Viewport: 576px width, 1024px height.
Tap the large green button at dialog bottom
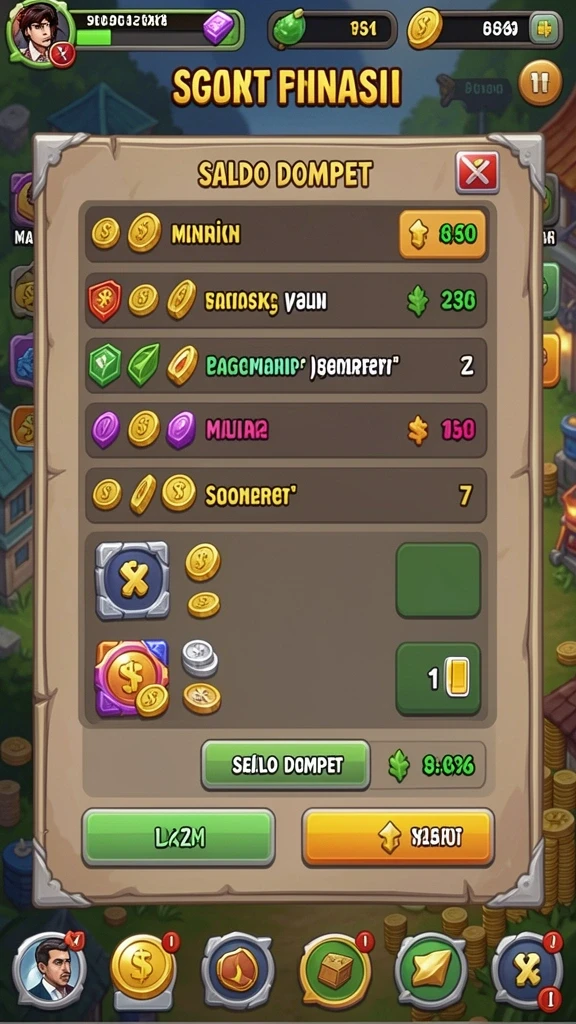(x=178, y=838)
